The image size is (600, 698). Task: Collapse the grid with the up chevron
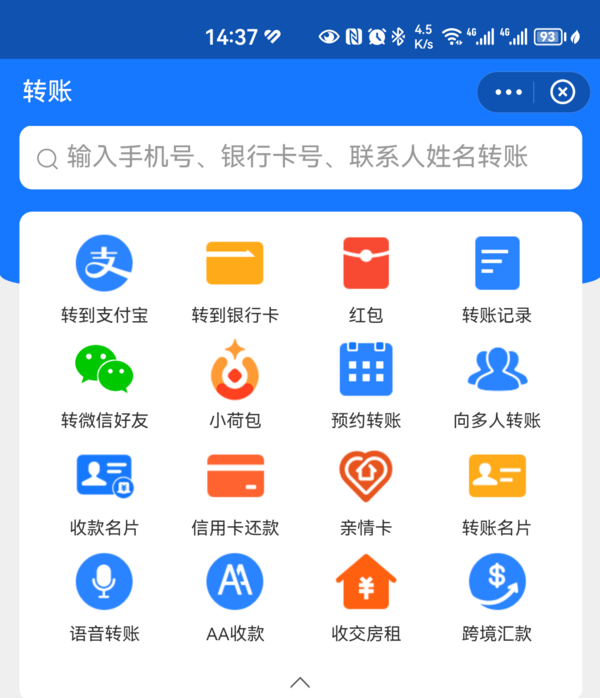(300, 682)
